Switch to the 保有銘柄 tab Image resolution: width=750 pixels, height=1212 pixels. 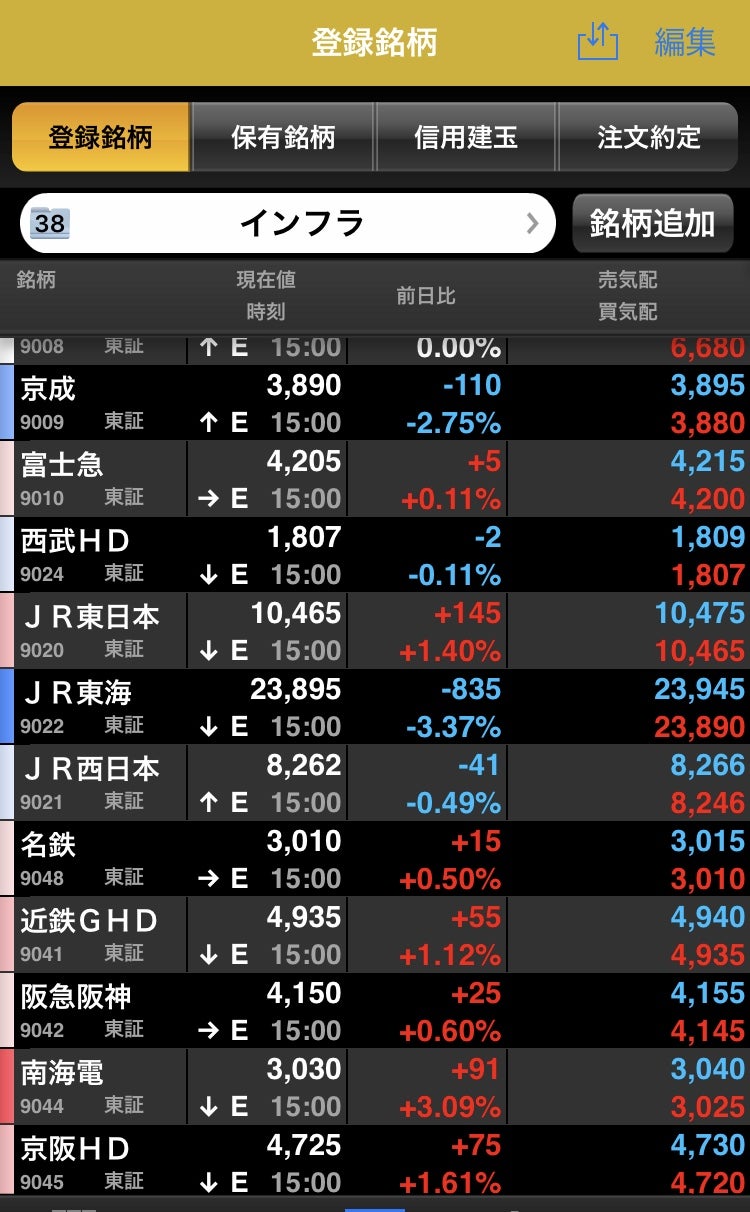283,137
